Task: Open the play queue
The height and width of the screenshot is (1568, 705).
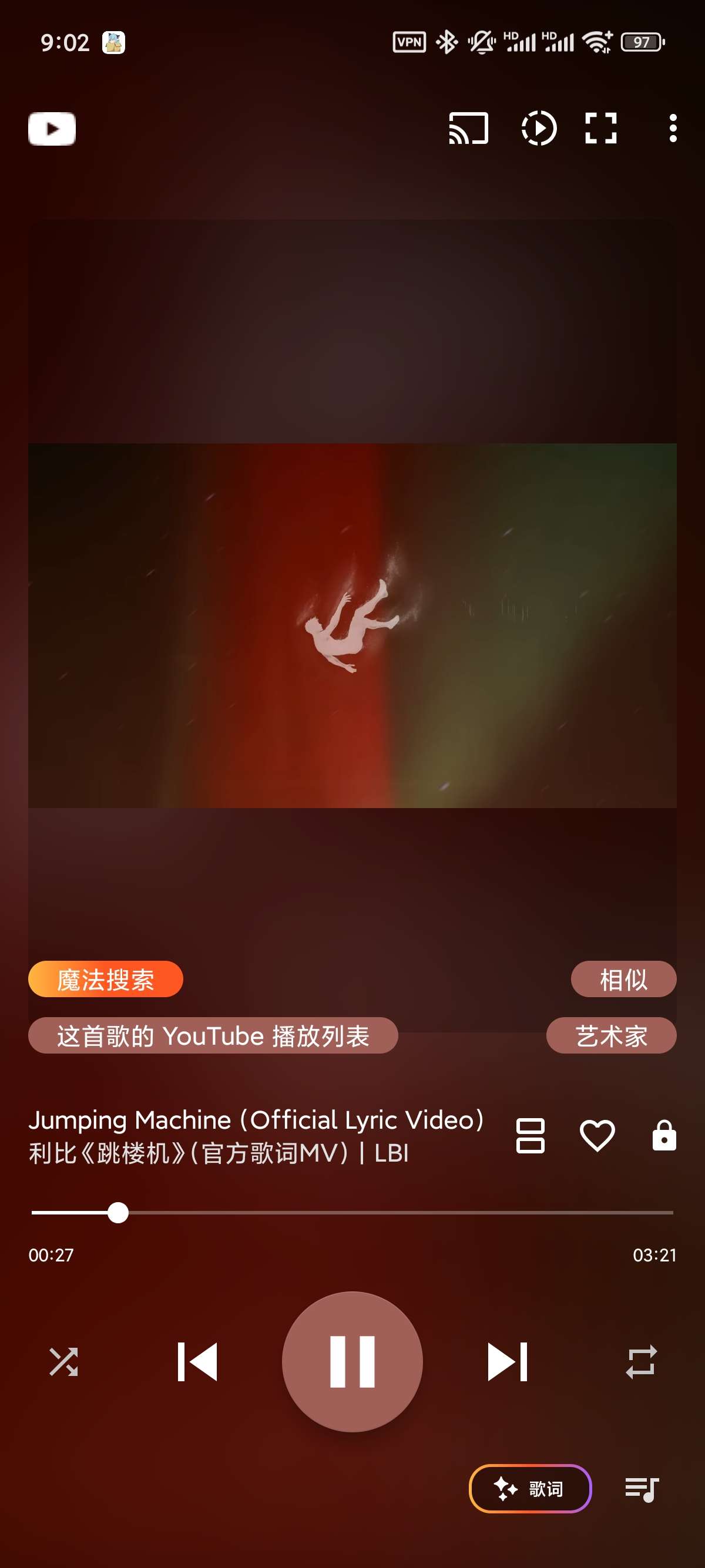Action: (x=641, y=1489)
